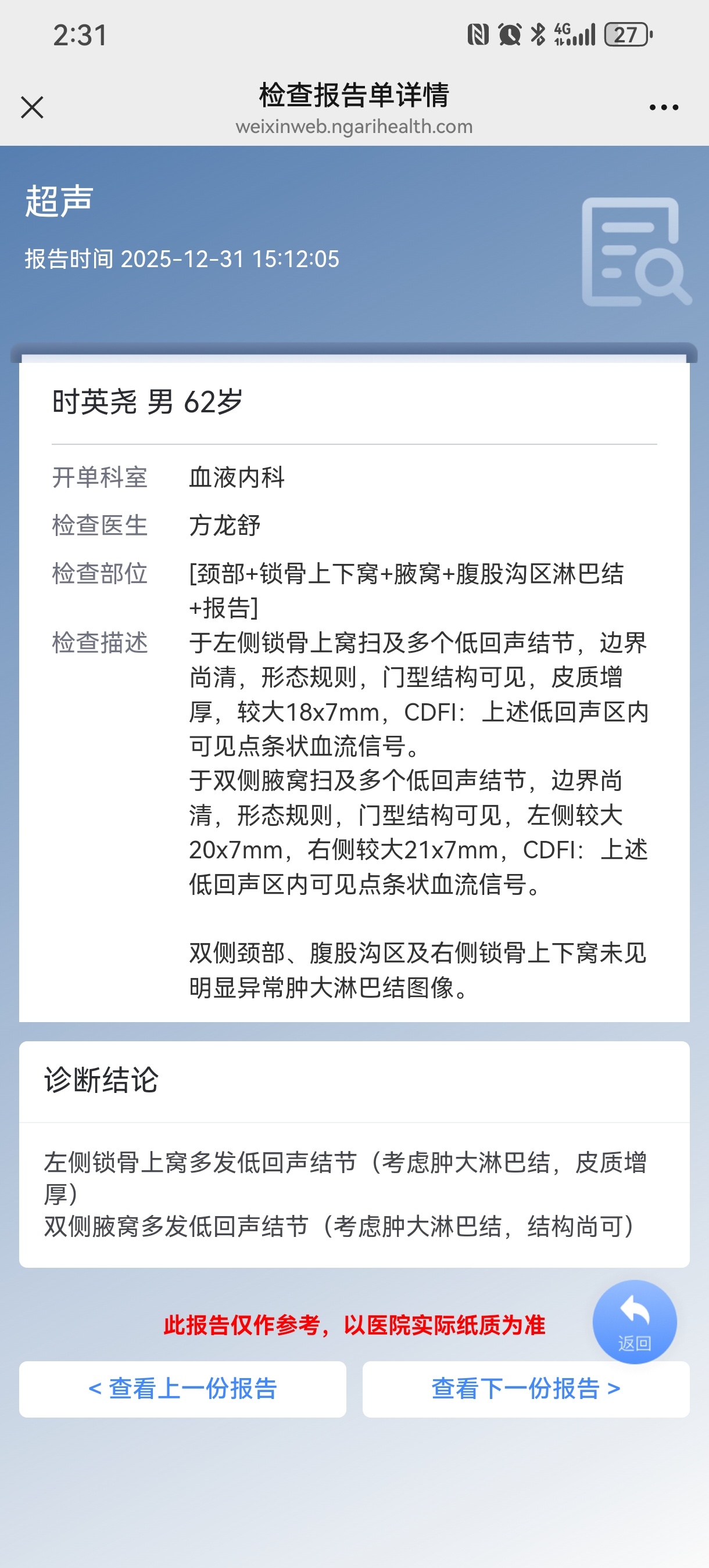Open the three-dot overflow menu

click(663, 107)
